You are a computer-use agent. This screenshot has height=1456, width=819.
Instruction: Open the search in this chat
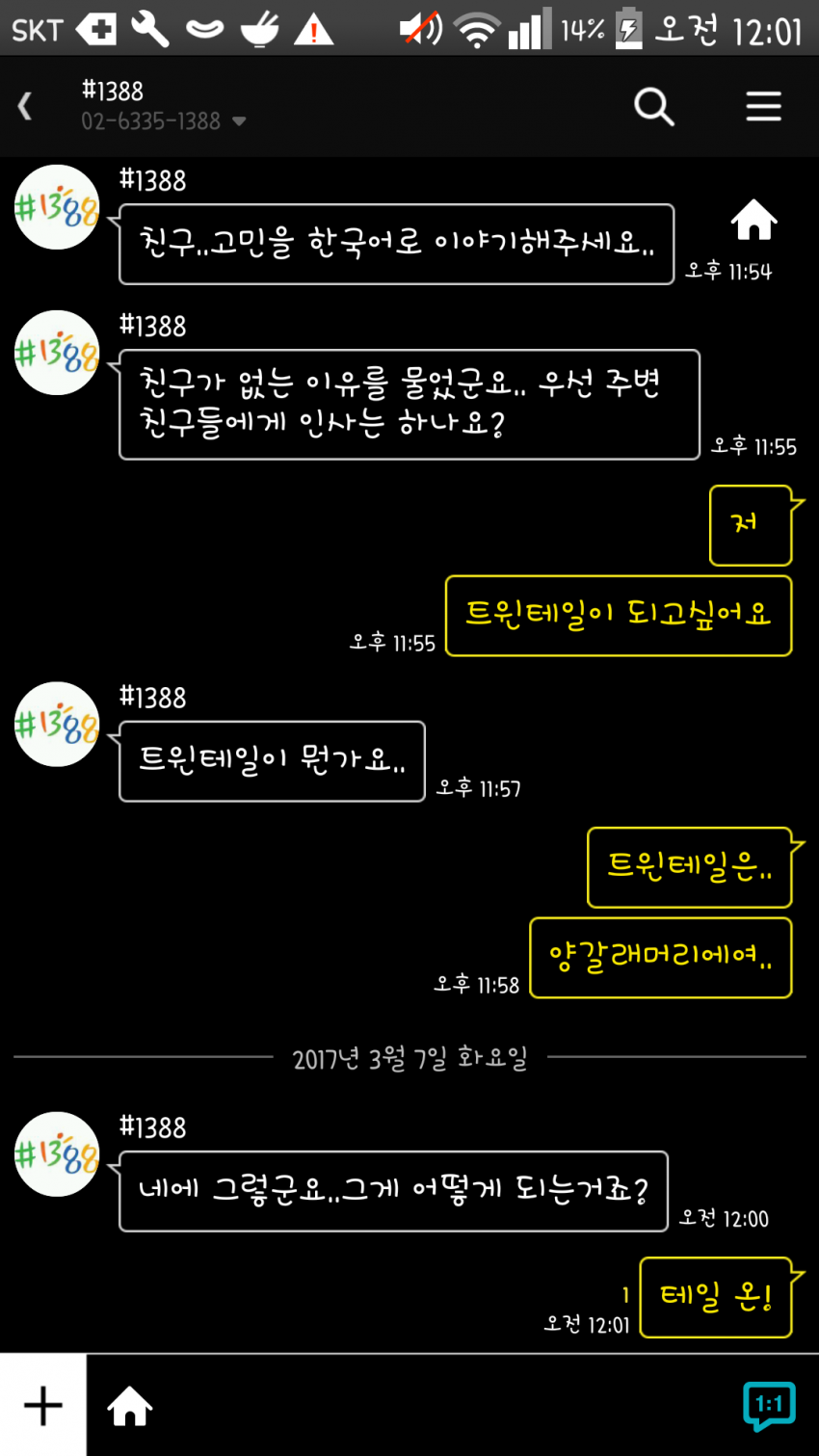click(653, 107)
